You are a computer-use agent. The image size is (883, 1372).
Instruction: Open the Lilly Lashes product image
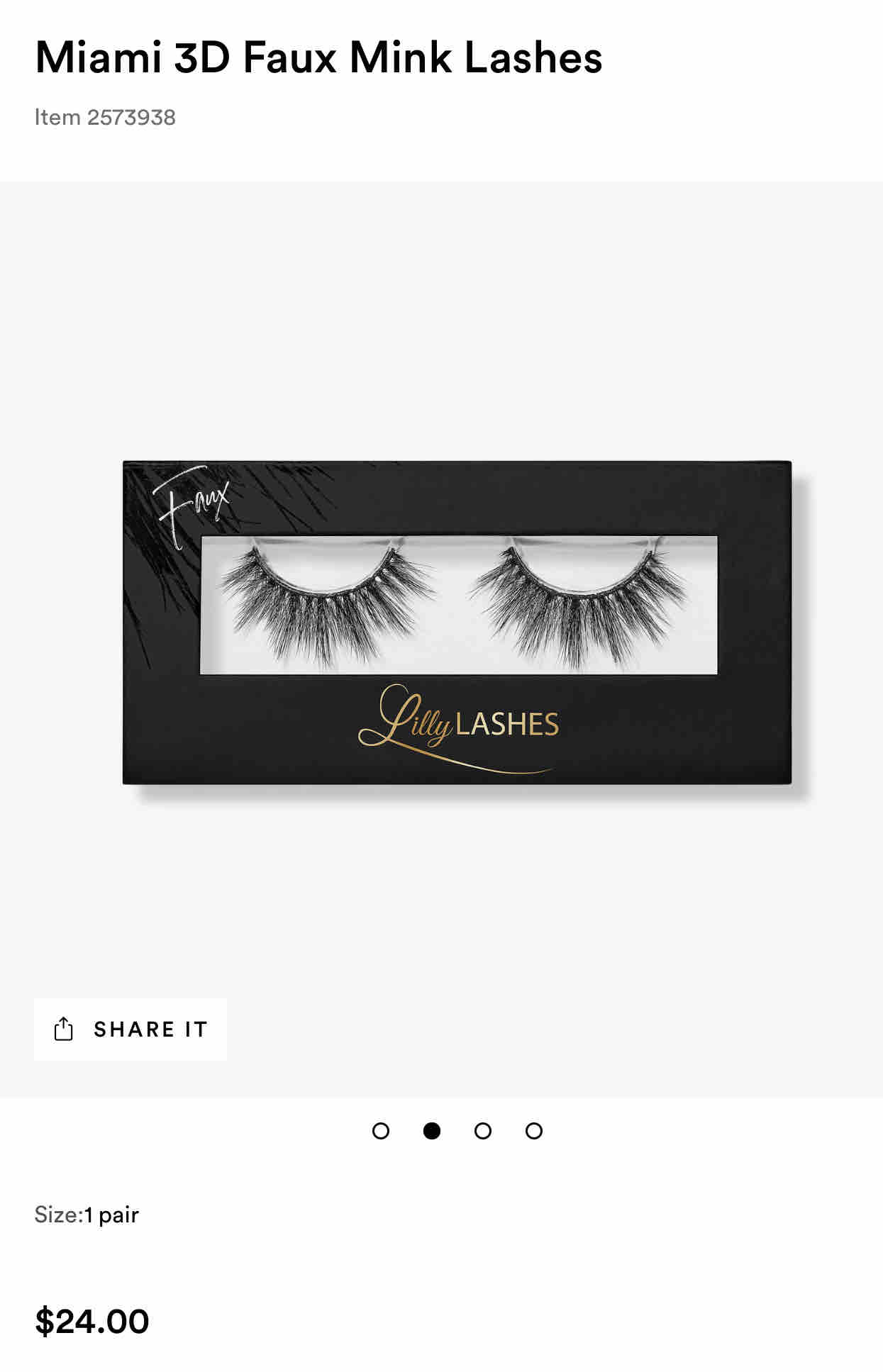[x=457, y=623]
